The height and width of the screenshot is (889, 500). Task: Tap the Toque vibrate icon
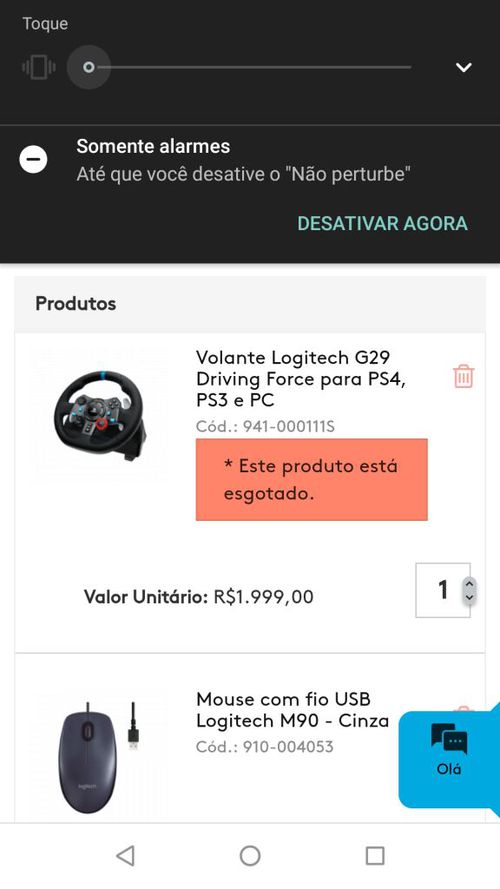[x=39, y=68]
